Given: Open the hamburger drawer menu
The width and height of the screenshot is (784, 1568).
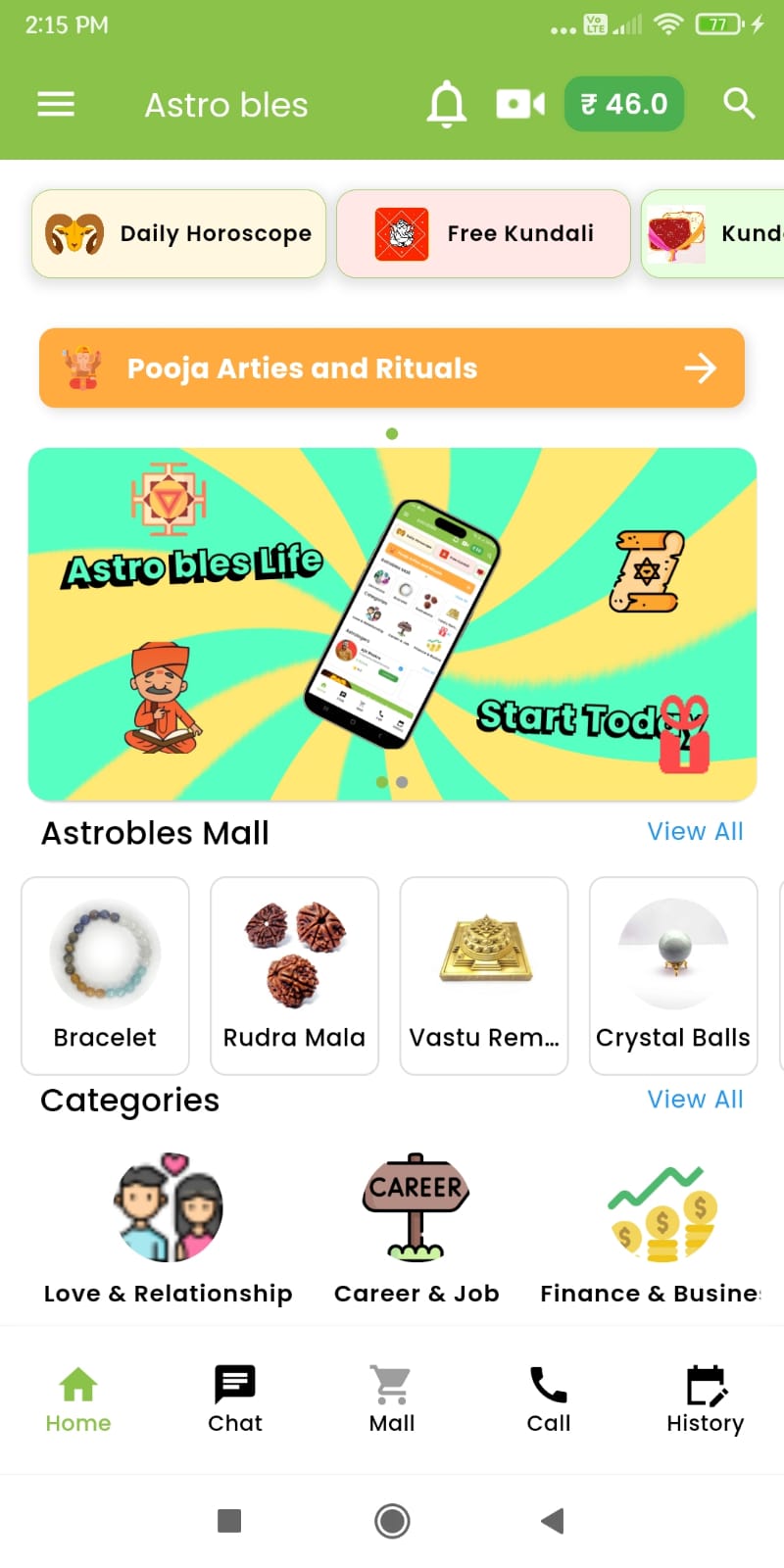Looking at the screenshot, I should coord(56,104).
